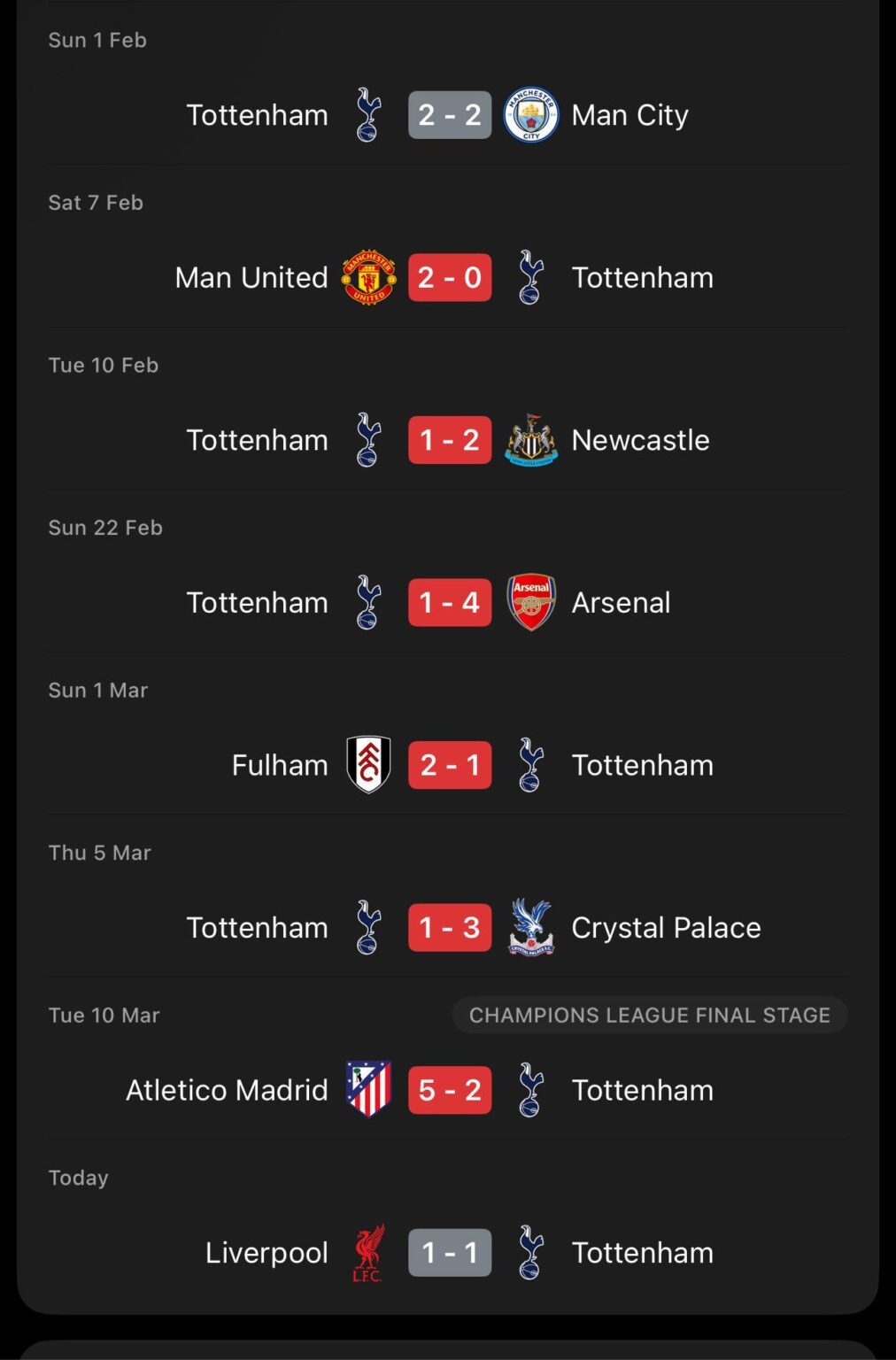Viewport: 896px width, 1360px height.
Task: Open Man United vs Tottenham match
Action: pos(449,278)
